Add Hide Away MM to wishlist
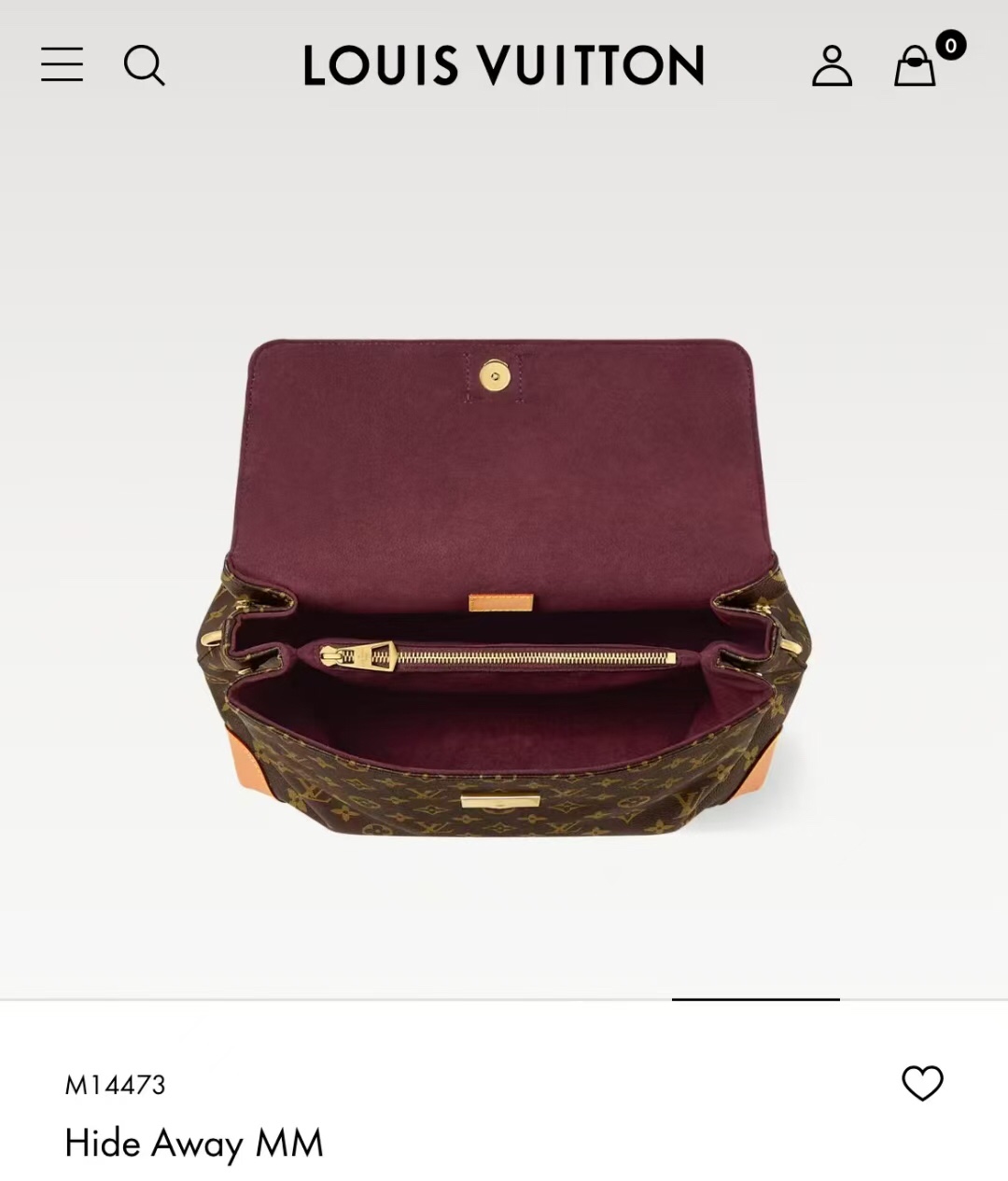The height and width of the screenshot is (1181, 1008). pos(922,1083)
